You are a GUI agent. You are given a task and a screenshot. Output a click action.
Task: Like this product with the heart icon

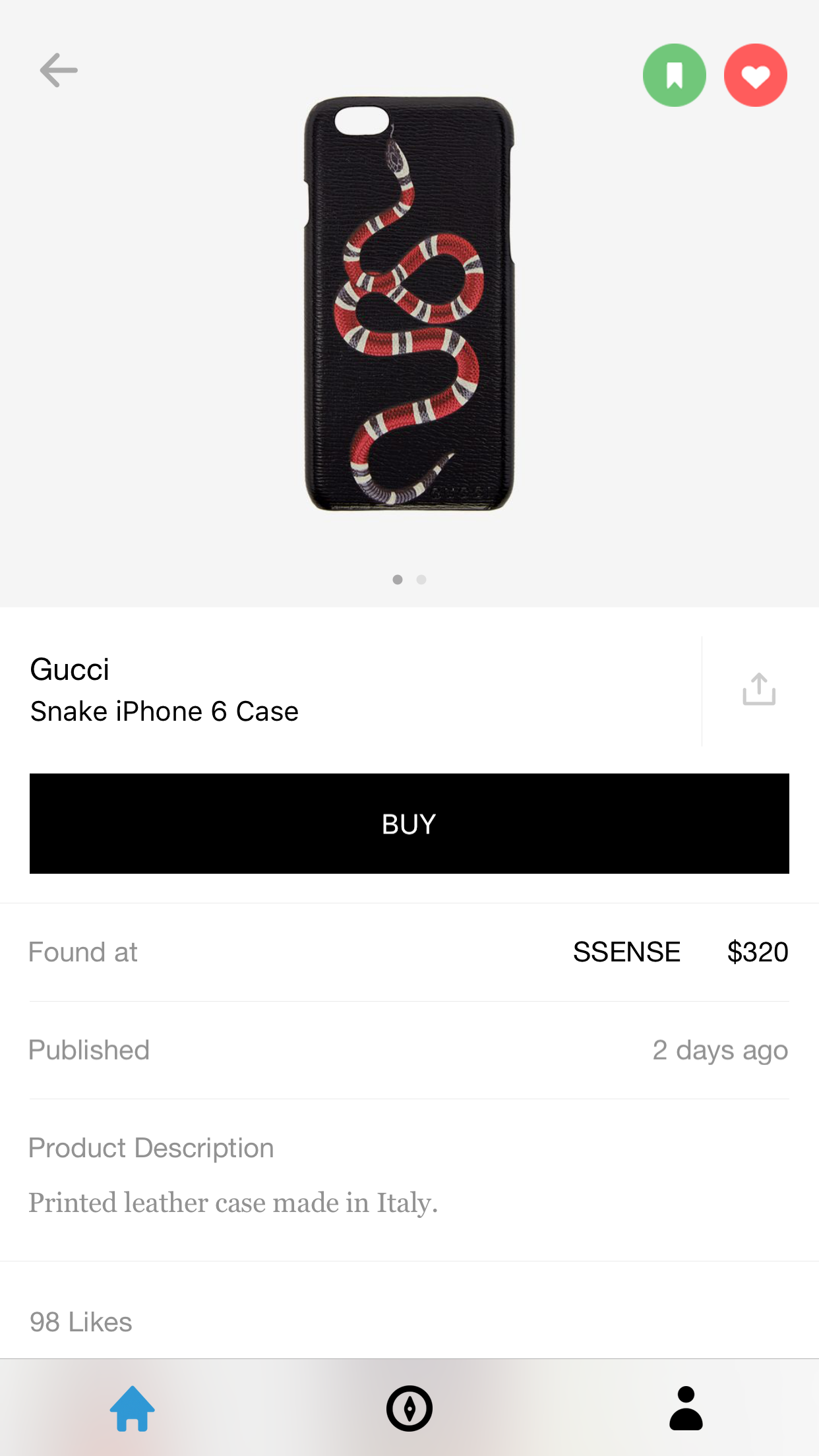point(755,75)
